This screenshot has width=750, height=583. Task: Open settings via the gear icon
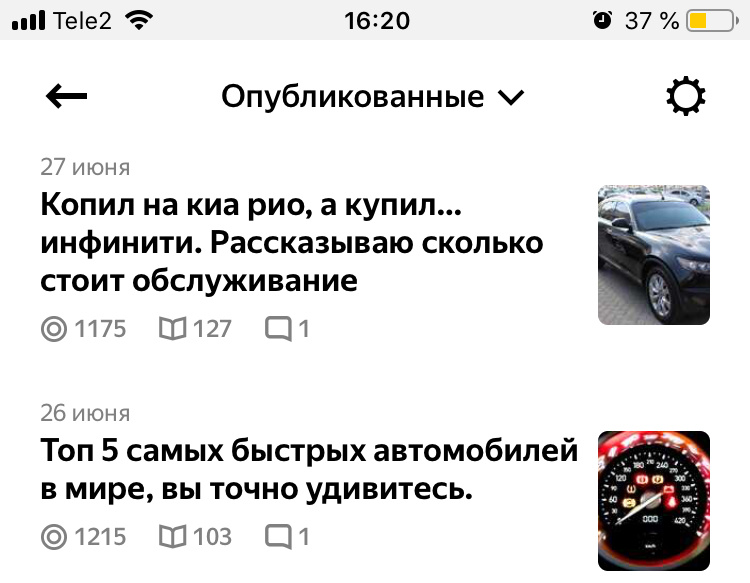coord(686,97)
